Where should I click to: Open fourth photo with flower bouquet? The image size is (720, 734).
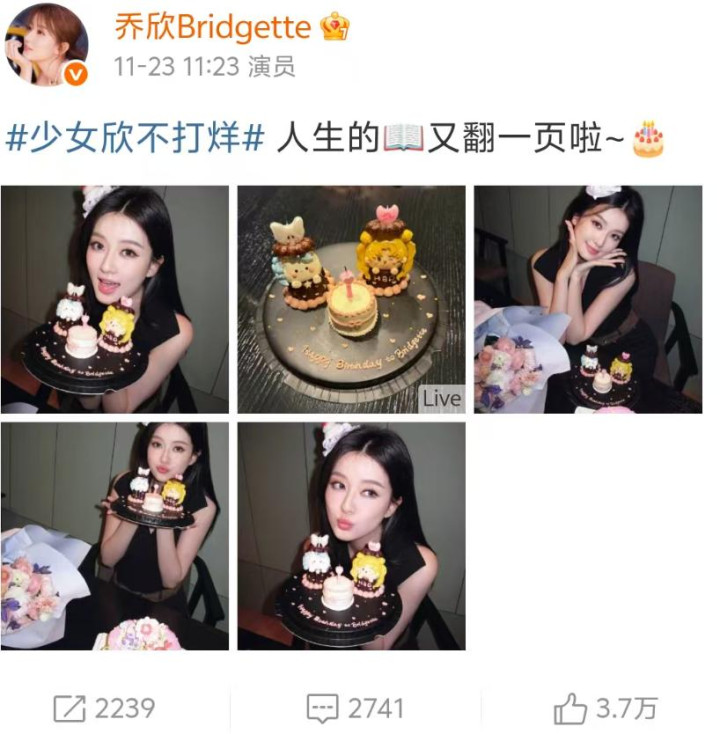(x=115, y=536)
